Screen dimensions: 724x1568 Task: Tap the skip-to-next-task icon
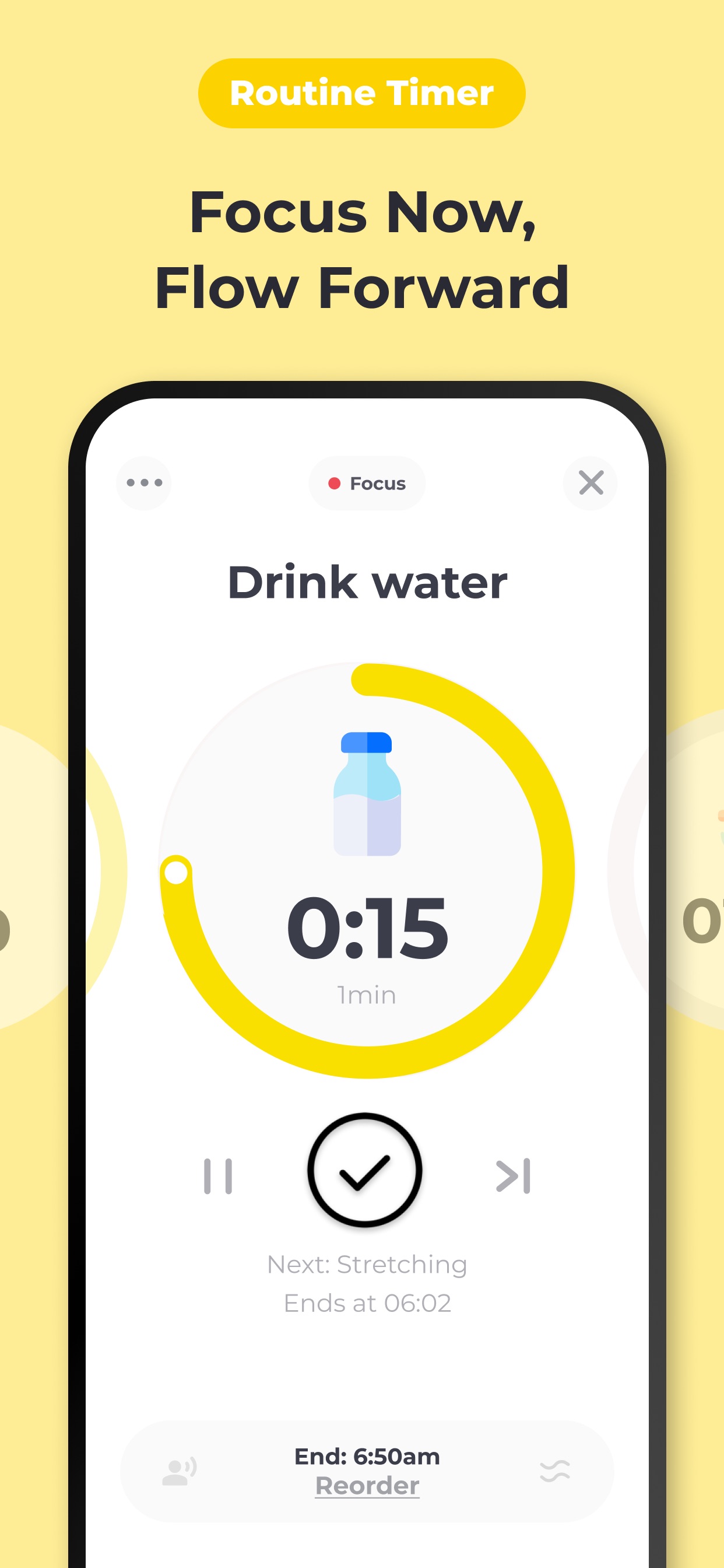[513, 1175]
